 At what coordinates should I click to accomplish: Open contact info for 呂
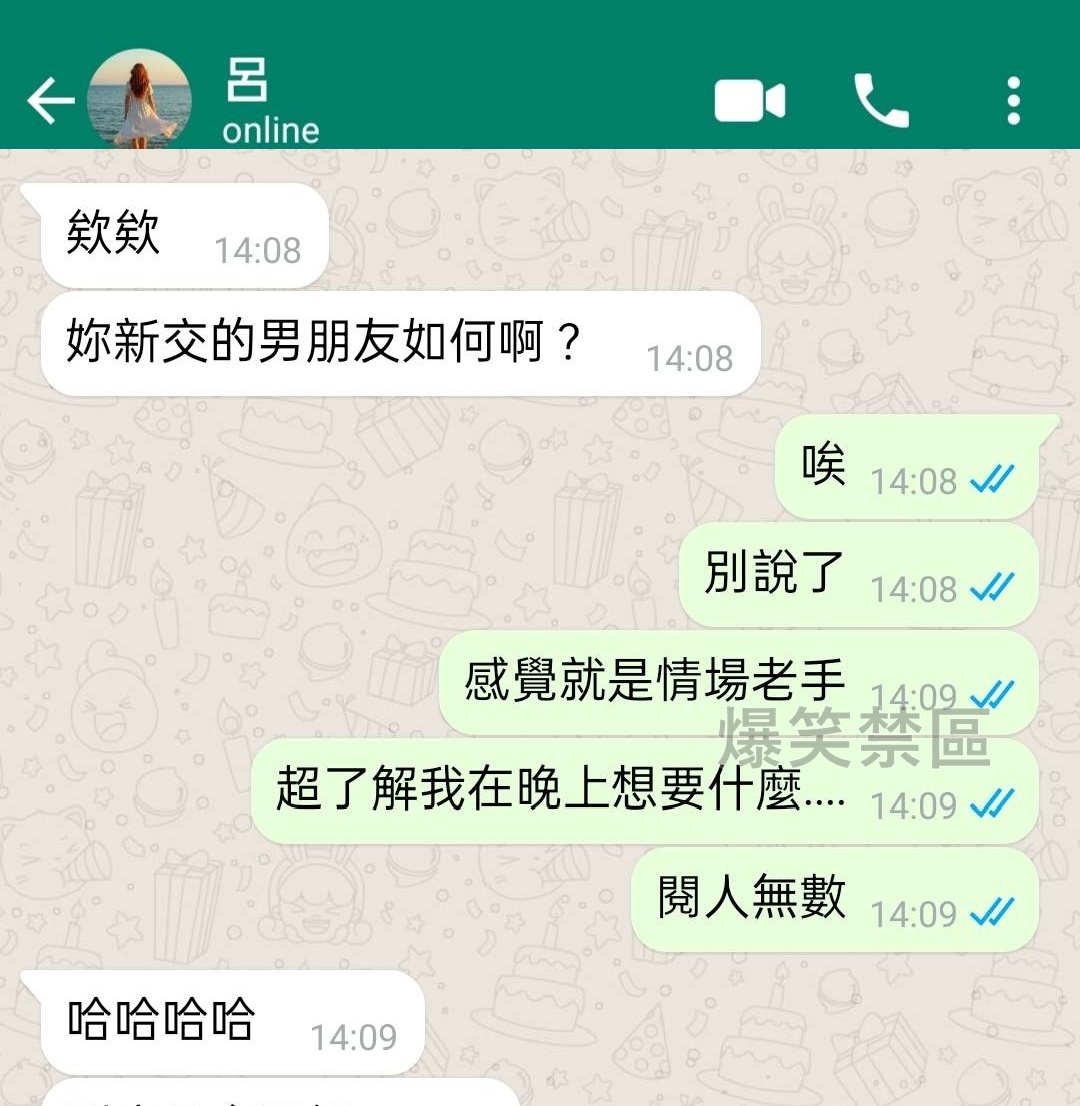[270, 101]
